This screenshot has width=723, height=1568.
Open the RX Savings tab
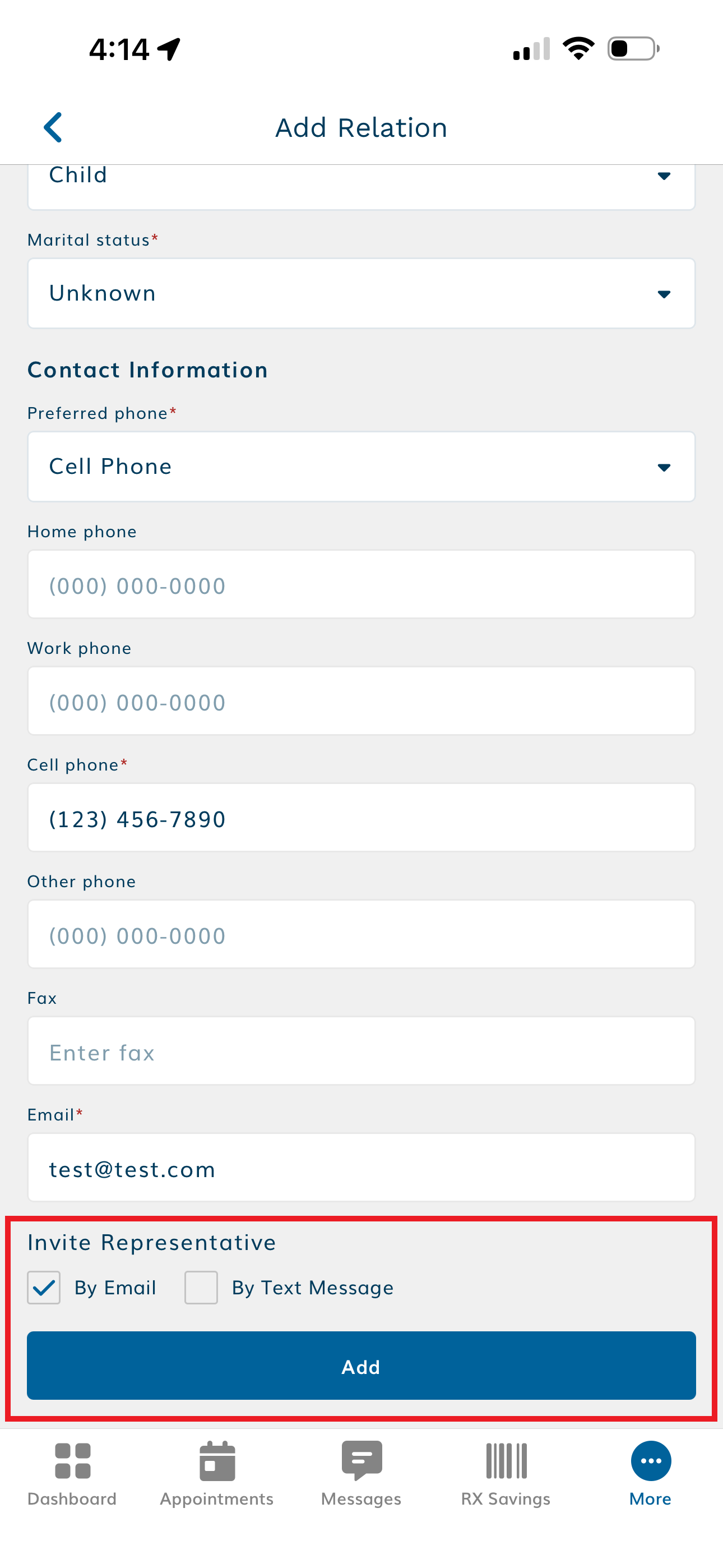pos(506,1473)
